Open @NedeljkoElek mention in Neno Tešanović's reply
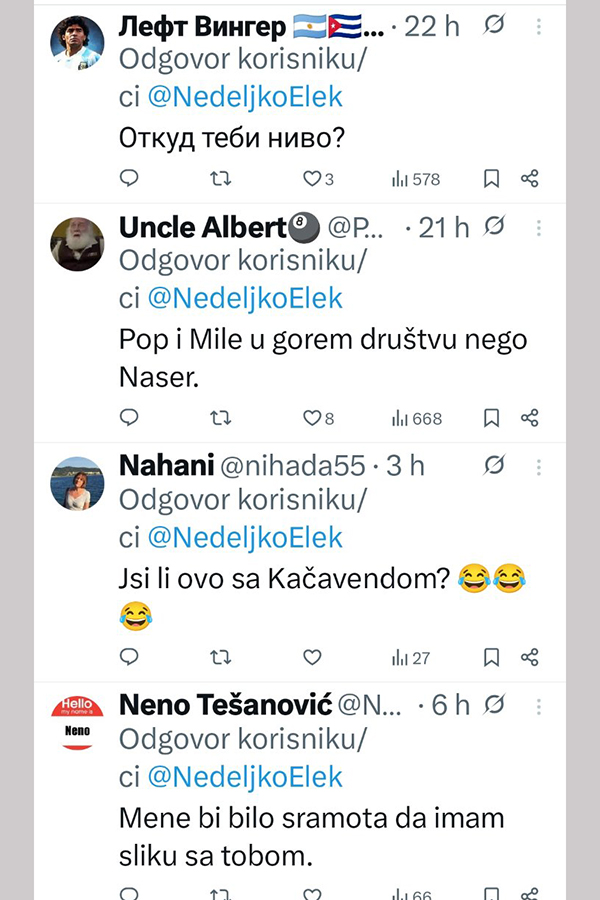Viewport: 600px width, 900px height. pyautogui.click(x=245, y=776)
